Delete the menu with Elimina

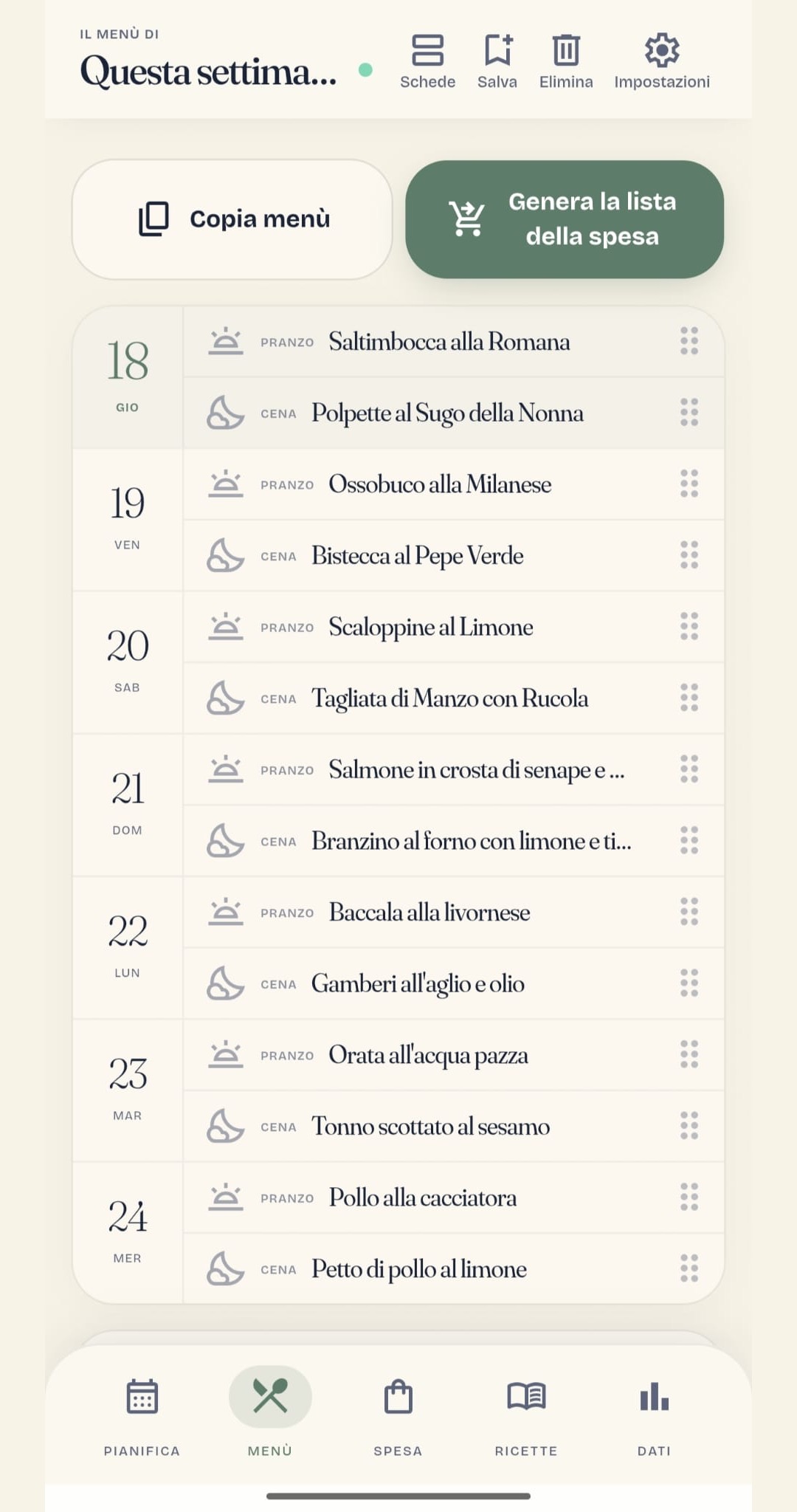(x=566, y=63)
